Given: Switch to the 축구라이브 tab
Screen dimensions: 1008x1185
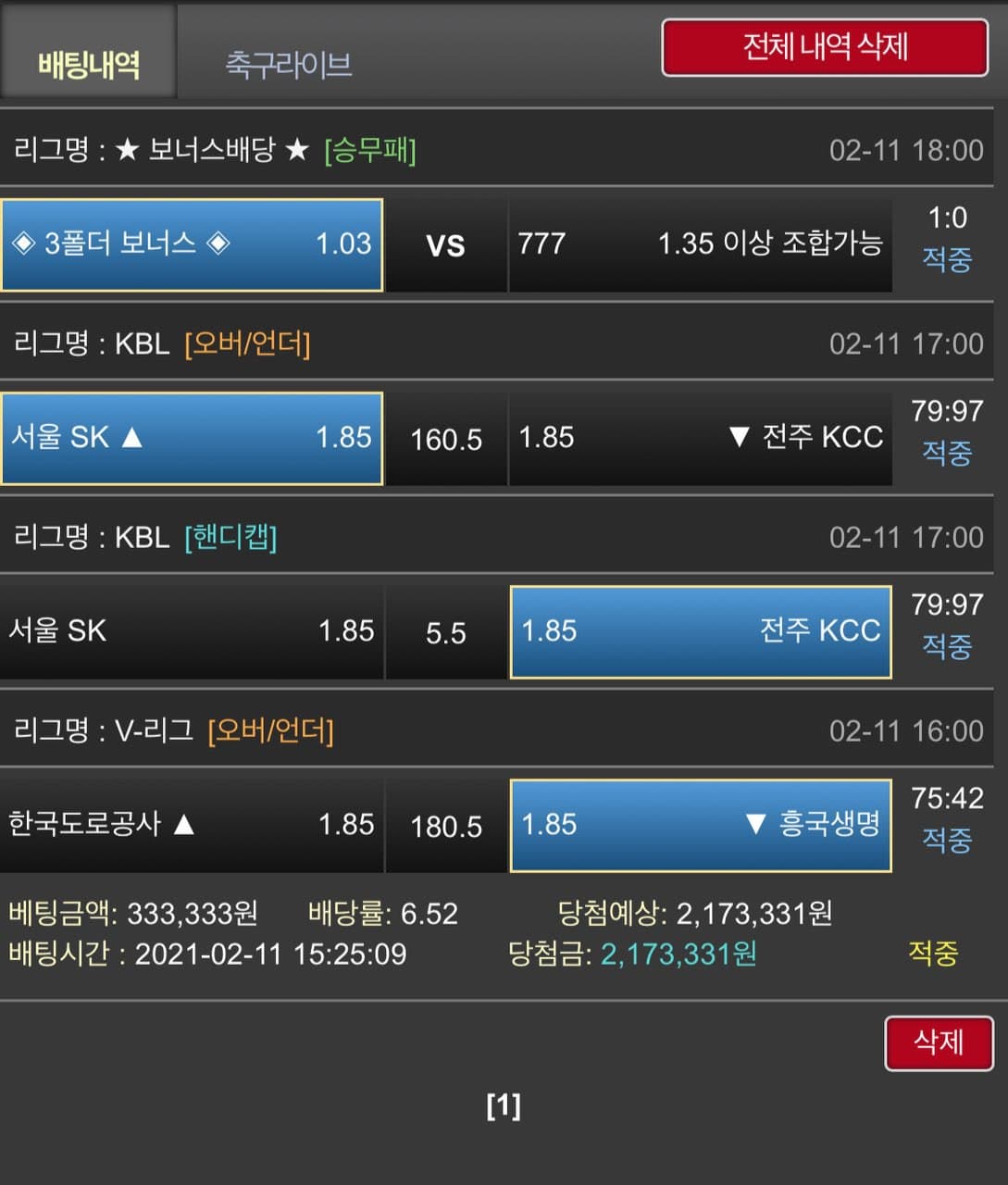Looking at the screenshot, I should coord(288,64).
